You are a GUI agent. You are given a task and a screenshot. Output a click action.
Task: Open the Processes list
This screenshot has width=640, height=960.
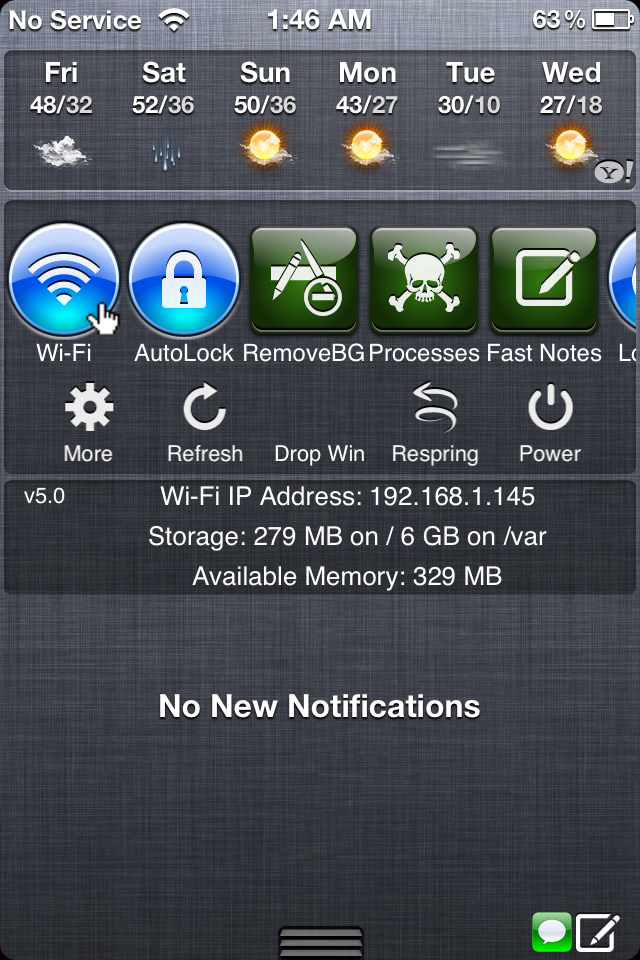click(x=424, y=279)
